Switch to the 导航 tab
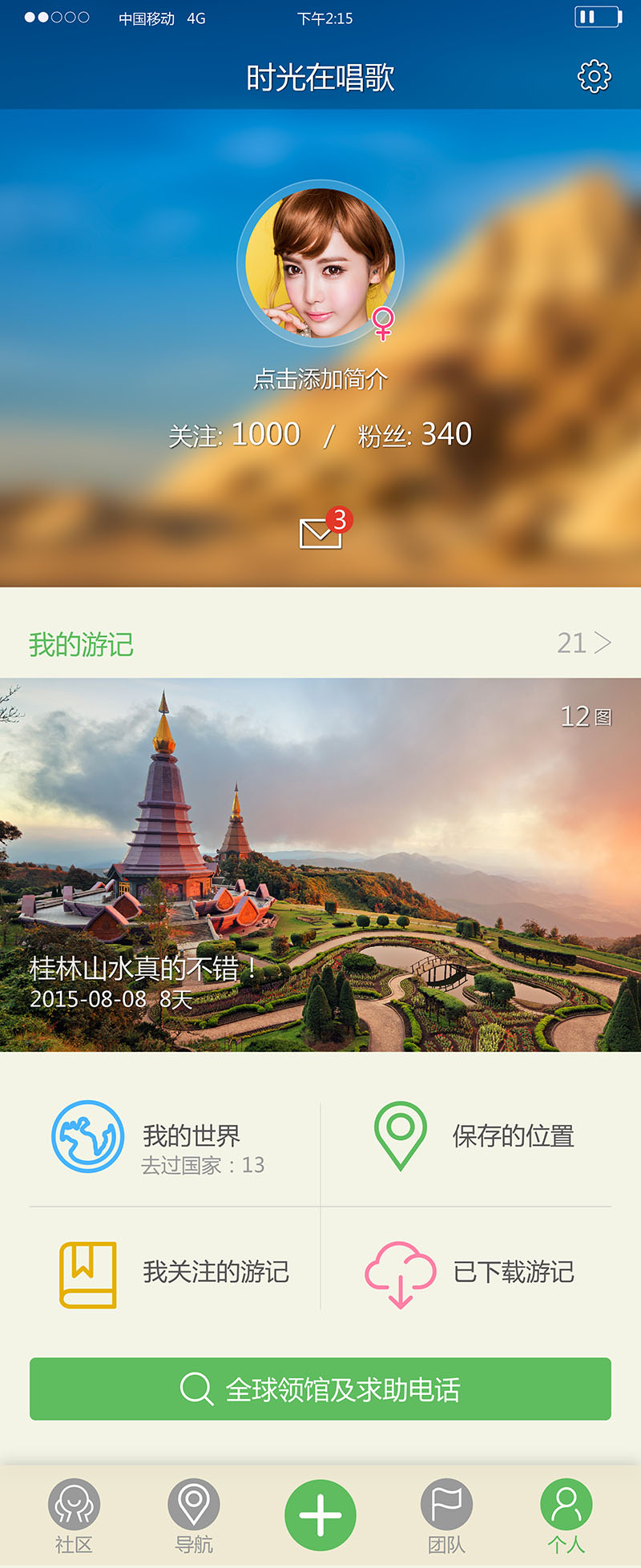 click(194, 1515)
